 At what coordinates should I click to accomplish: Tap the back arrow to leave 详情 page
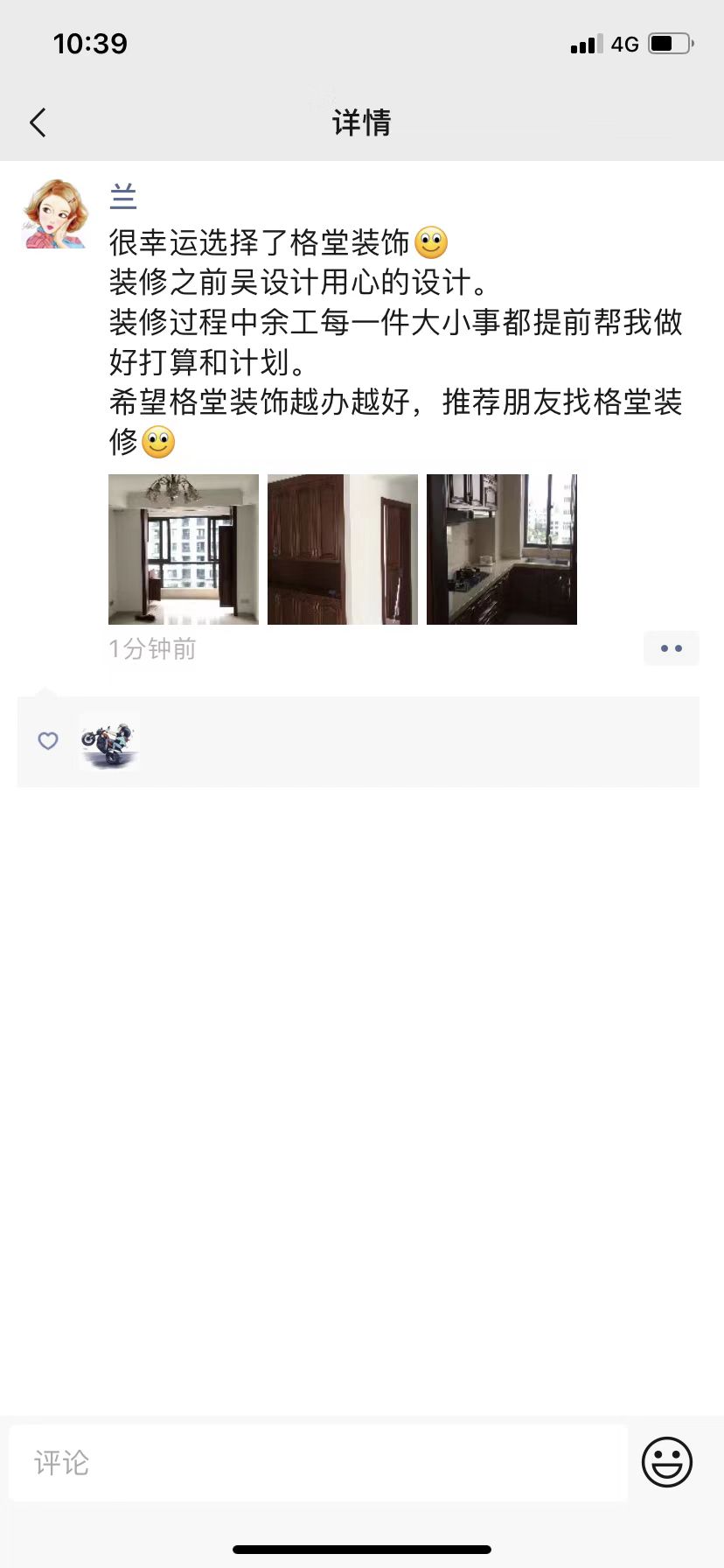37,122
